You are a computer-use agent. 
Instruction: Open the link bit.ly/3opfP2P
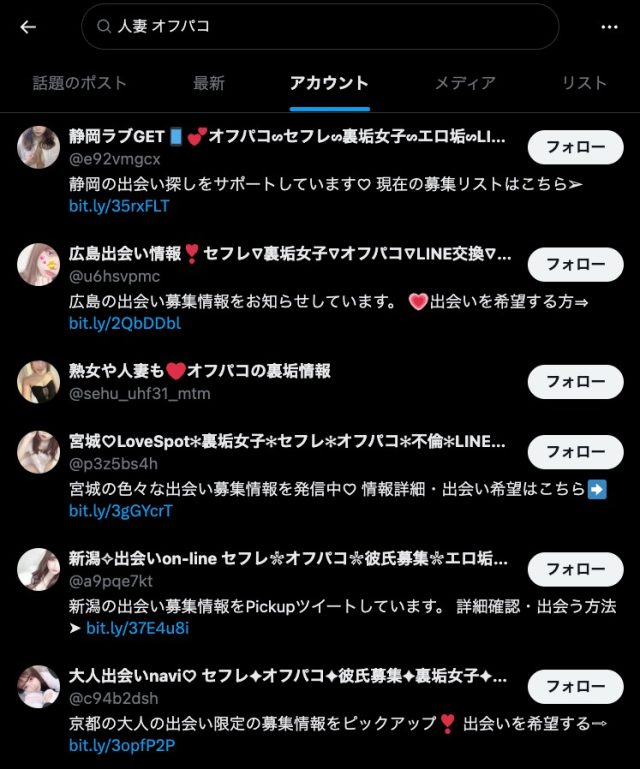point(124,746)
